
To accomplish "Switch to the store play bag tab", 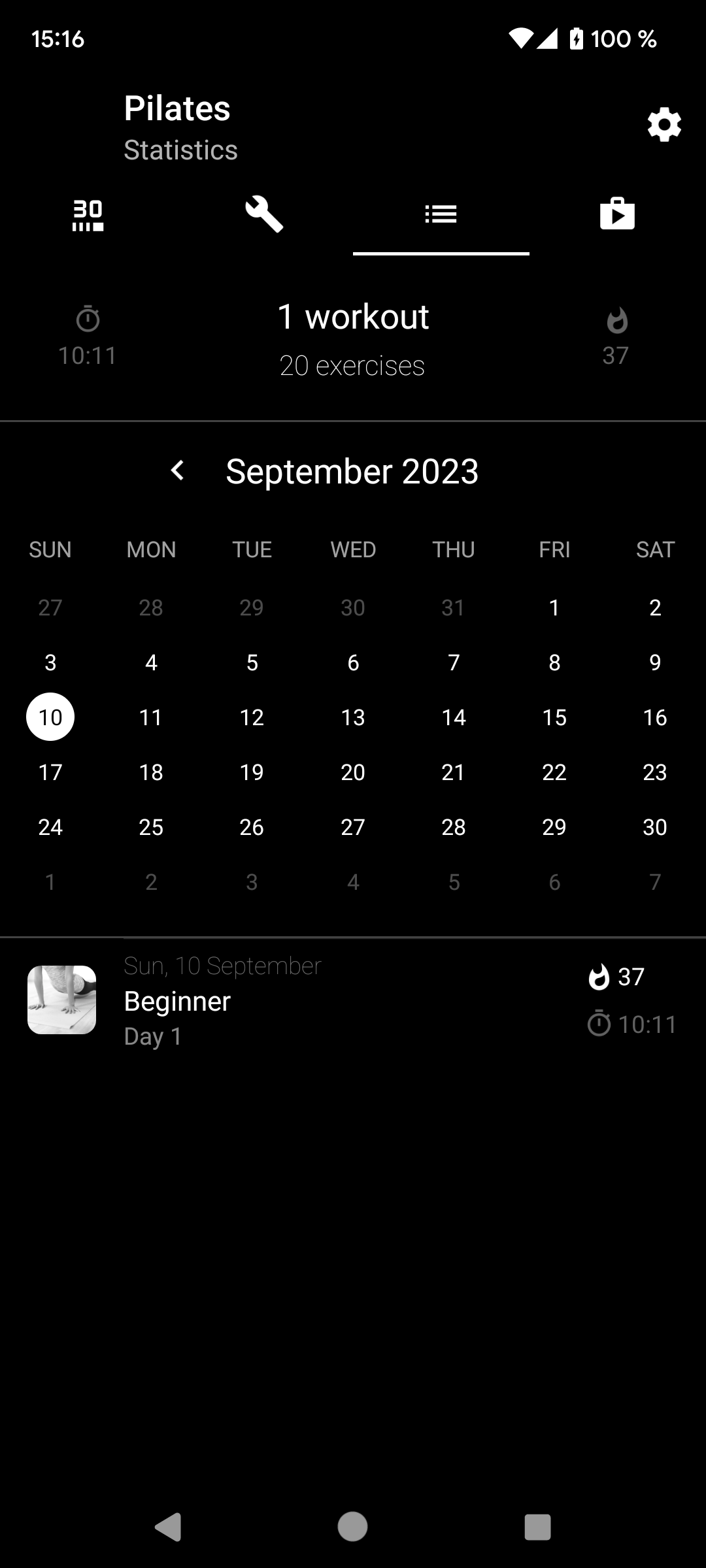I will click(617, 215).
